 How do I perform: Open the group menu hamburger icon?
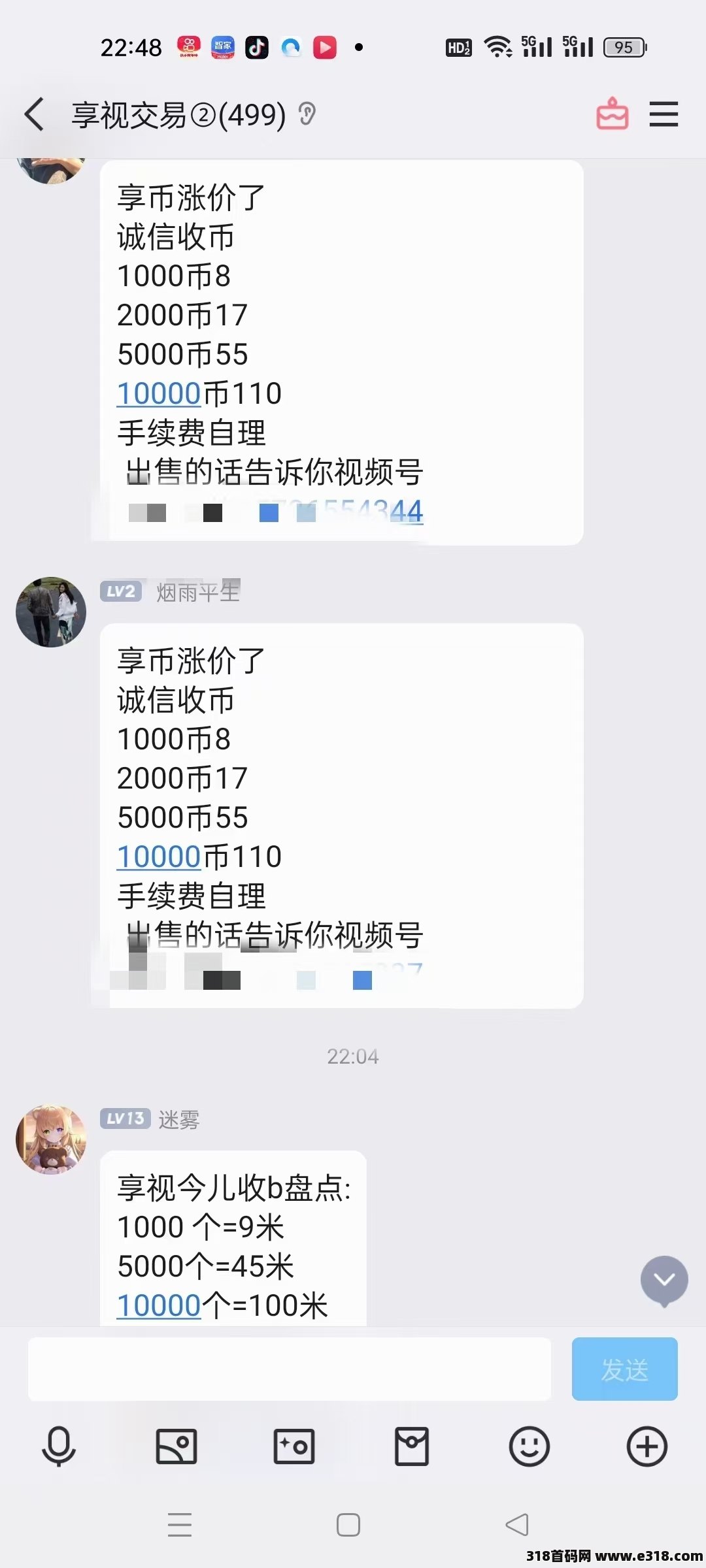coord(664,114)
